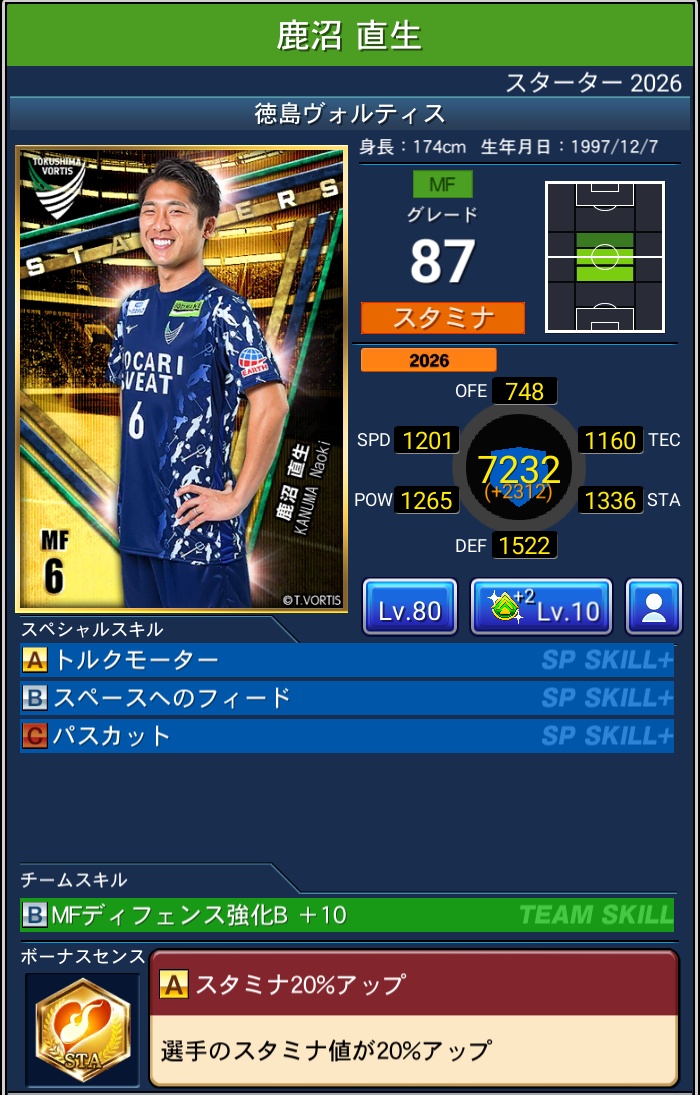Open the スペースへのフィード skill row
700x1095 pixels.
(346, 698)
